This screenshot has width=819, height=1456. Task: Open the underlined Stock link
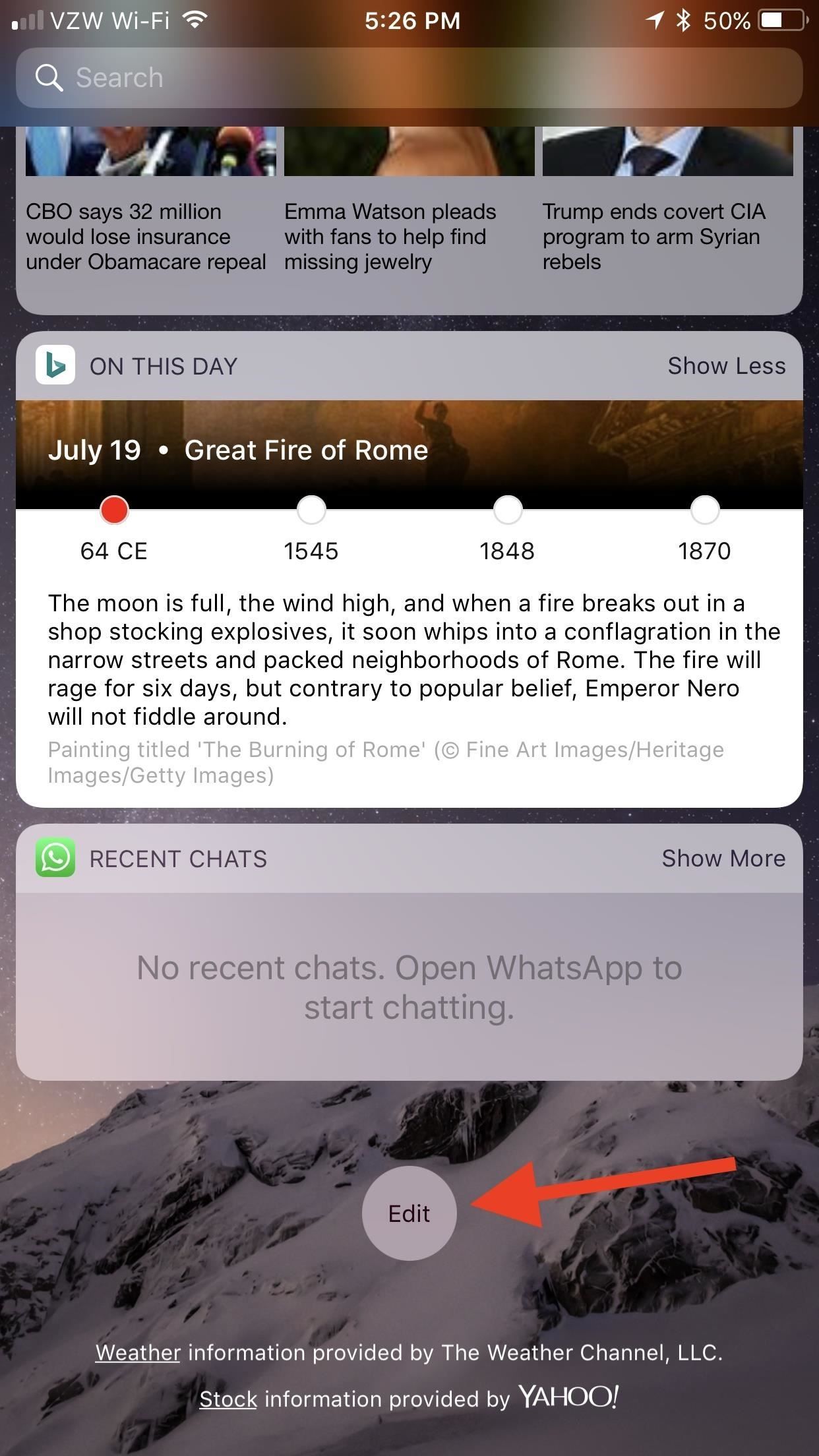[228, 1399]
